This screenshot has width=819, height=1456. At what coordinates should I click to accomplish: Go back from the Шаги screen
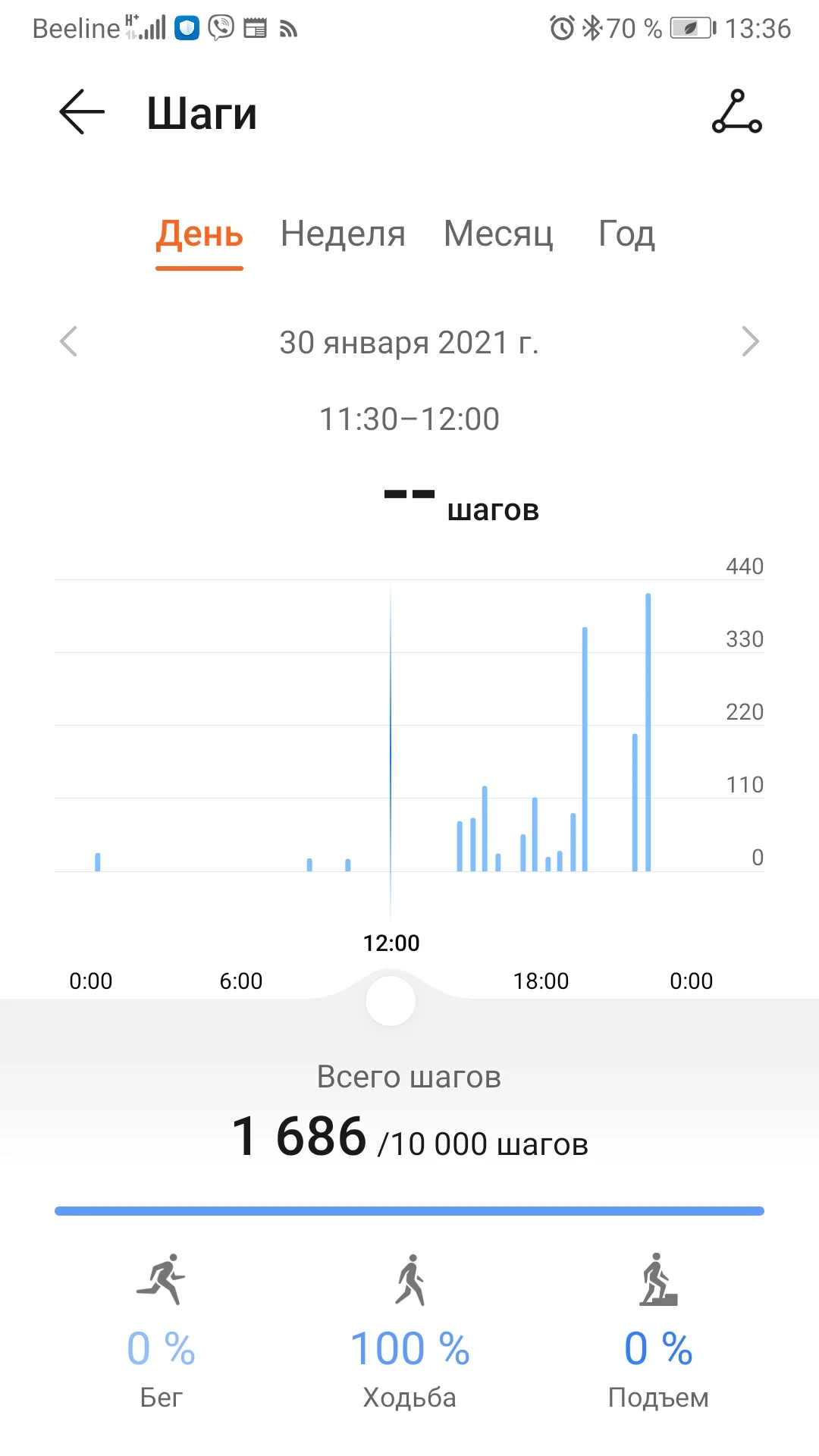point(82,112)
